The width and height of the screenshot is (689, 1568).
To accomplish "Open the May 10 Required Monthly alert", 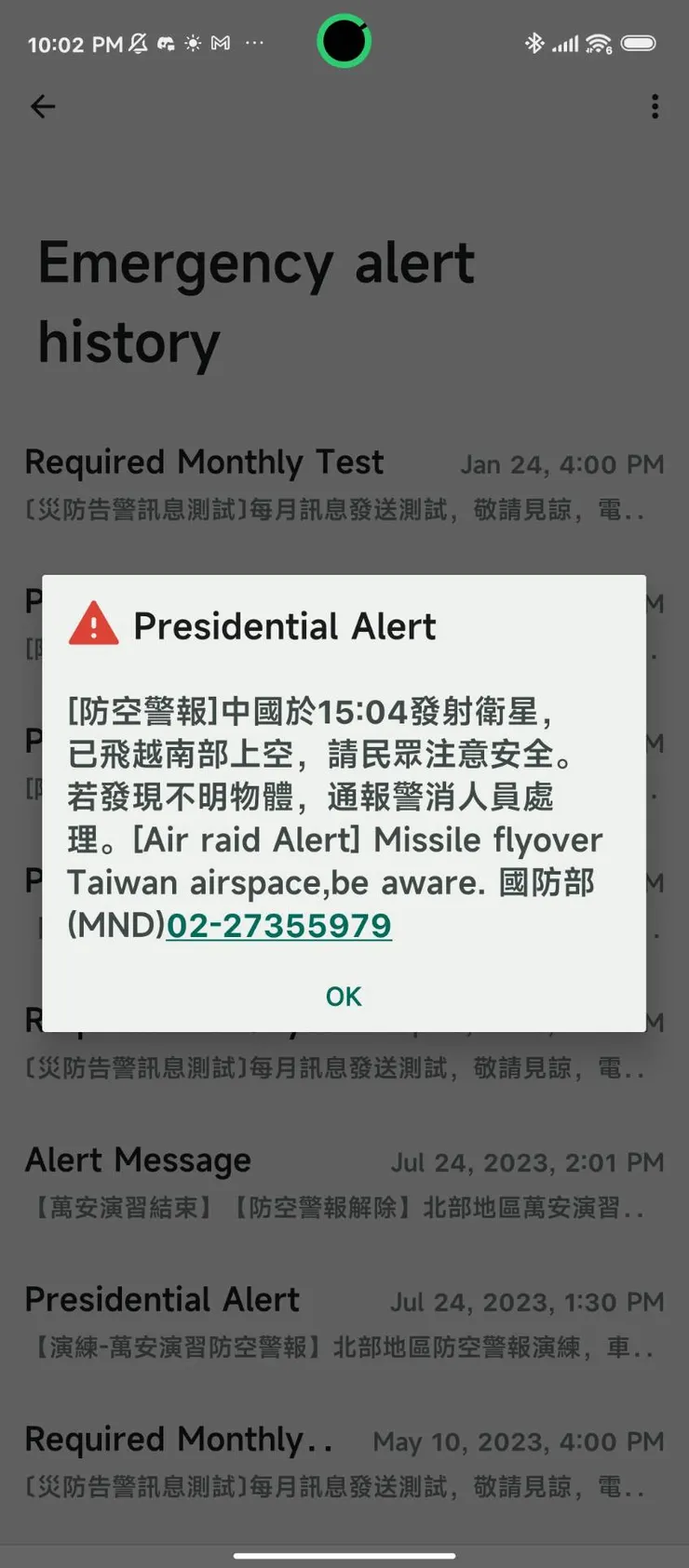I will click(x=344, y=1461).
